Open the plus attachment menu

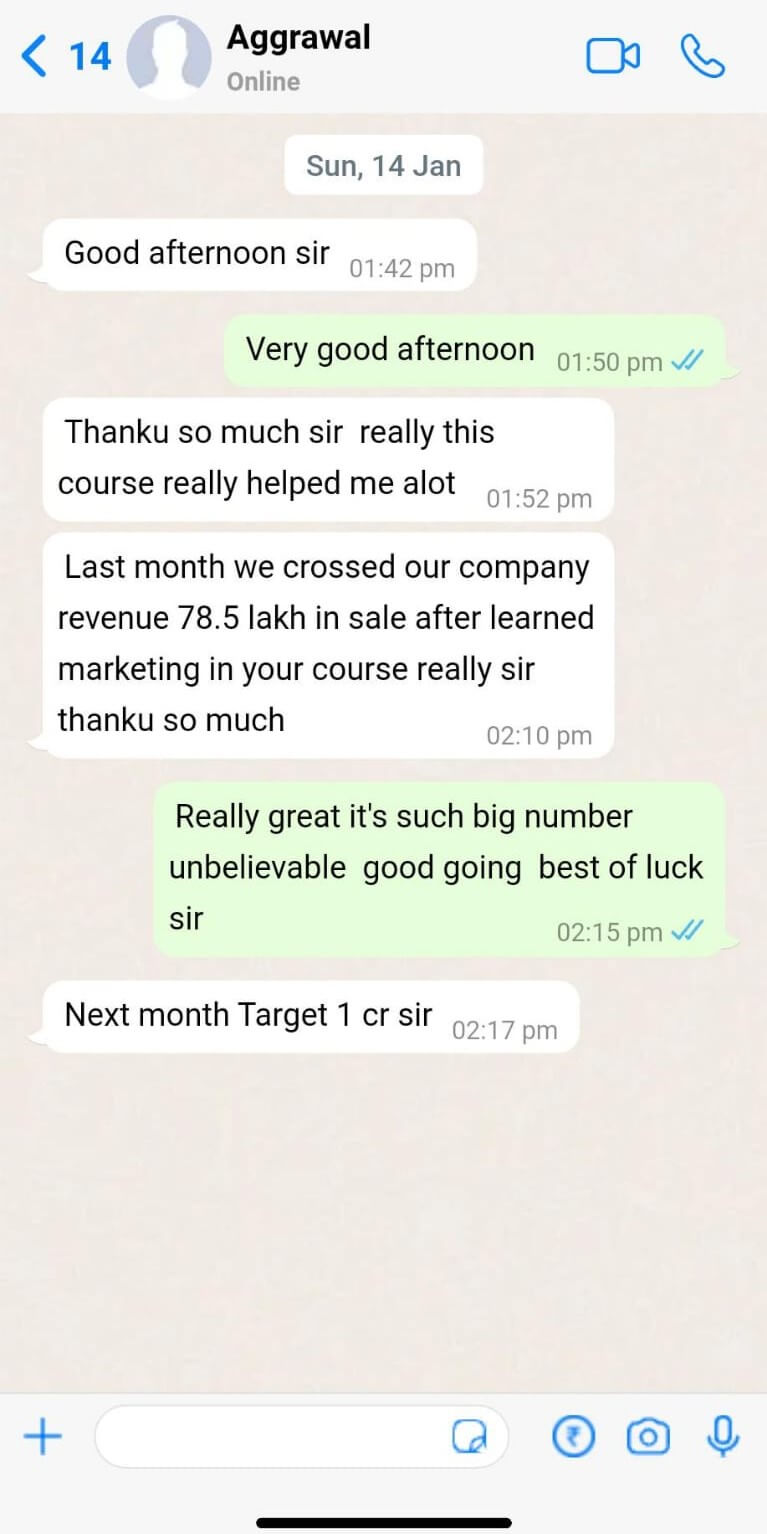(42, 1437)
